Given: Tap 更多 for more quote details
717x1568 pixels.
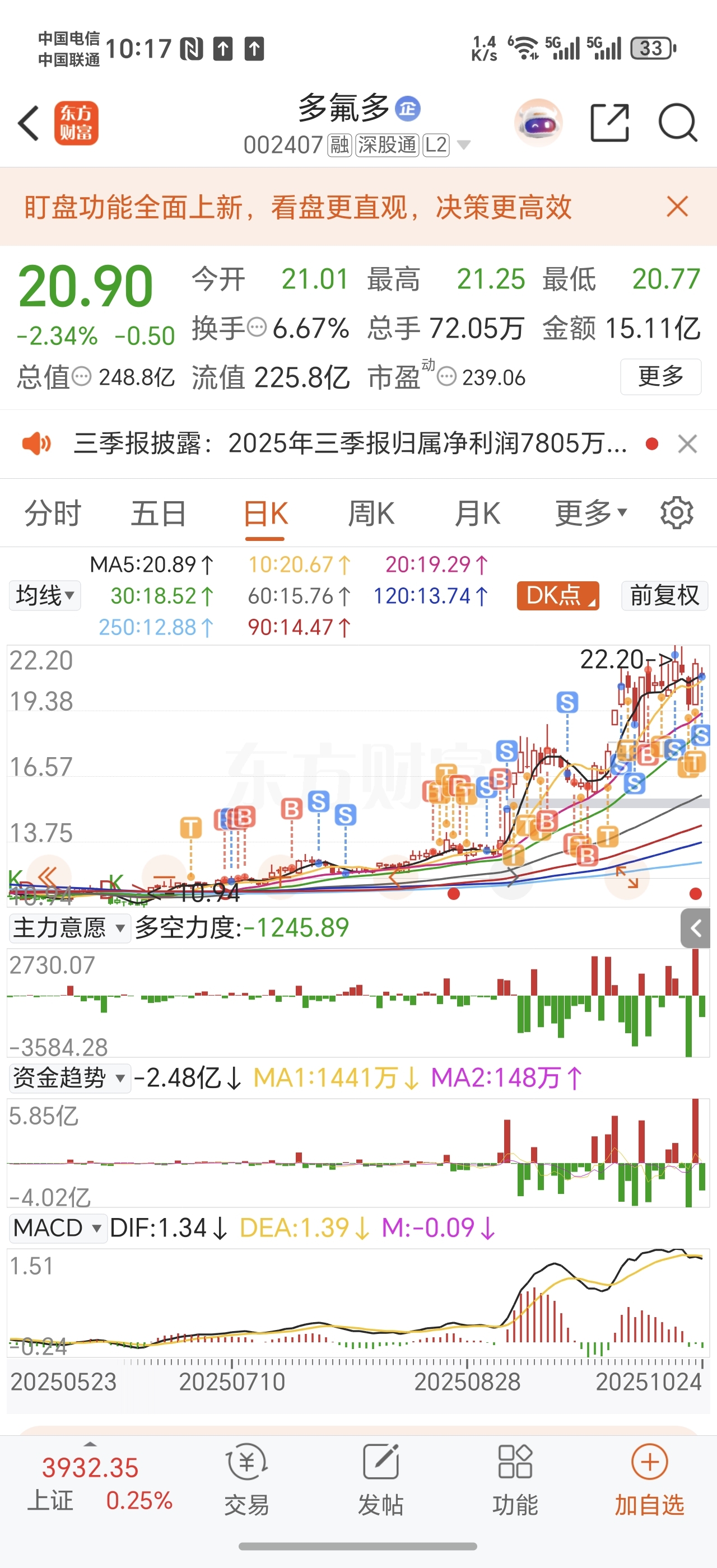Looking at the screenshot, I should [x=660, y=377].
